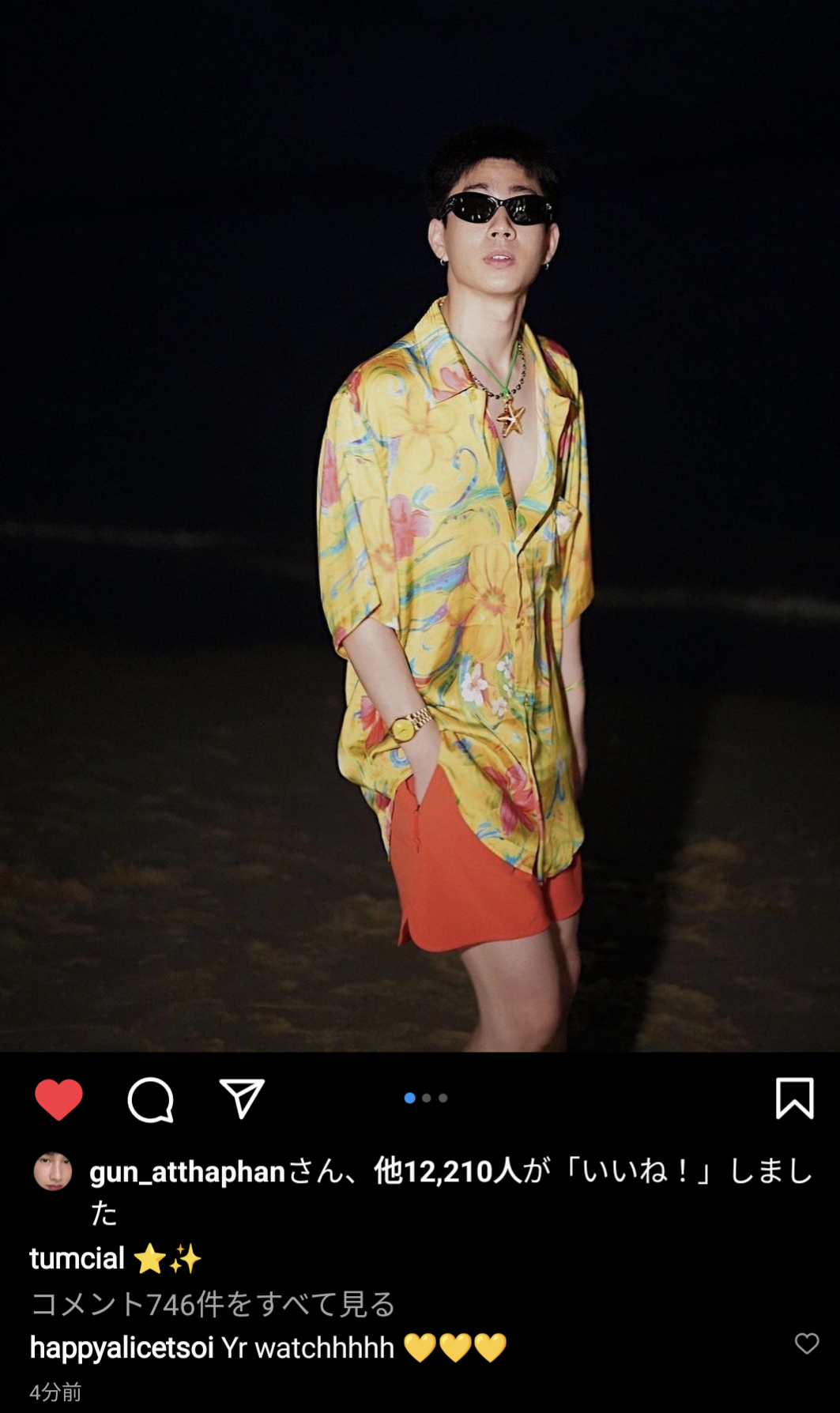Open the tumcial profile from the caption
The height and width of the screenshot is (1413, 840).
point(77,1258)
